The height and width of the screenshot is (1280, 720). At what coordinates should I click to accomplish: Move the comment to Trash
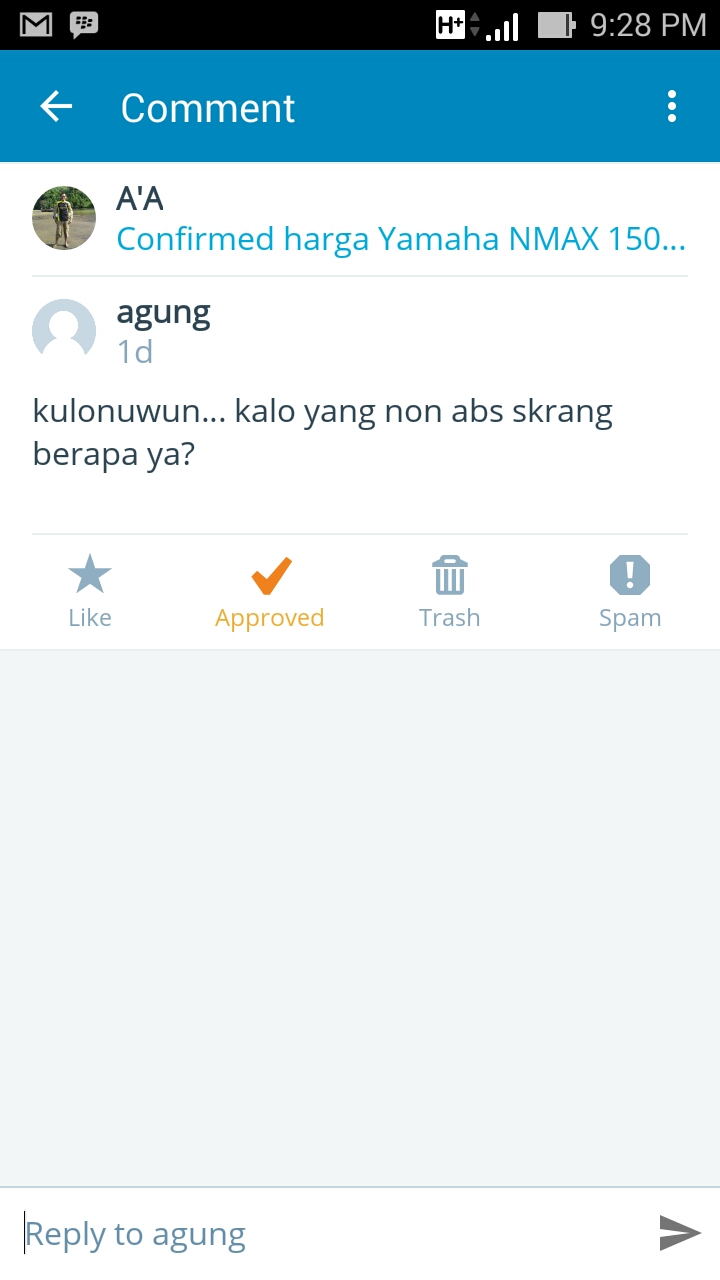(450, 592)
